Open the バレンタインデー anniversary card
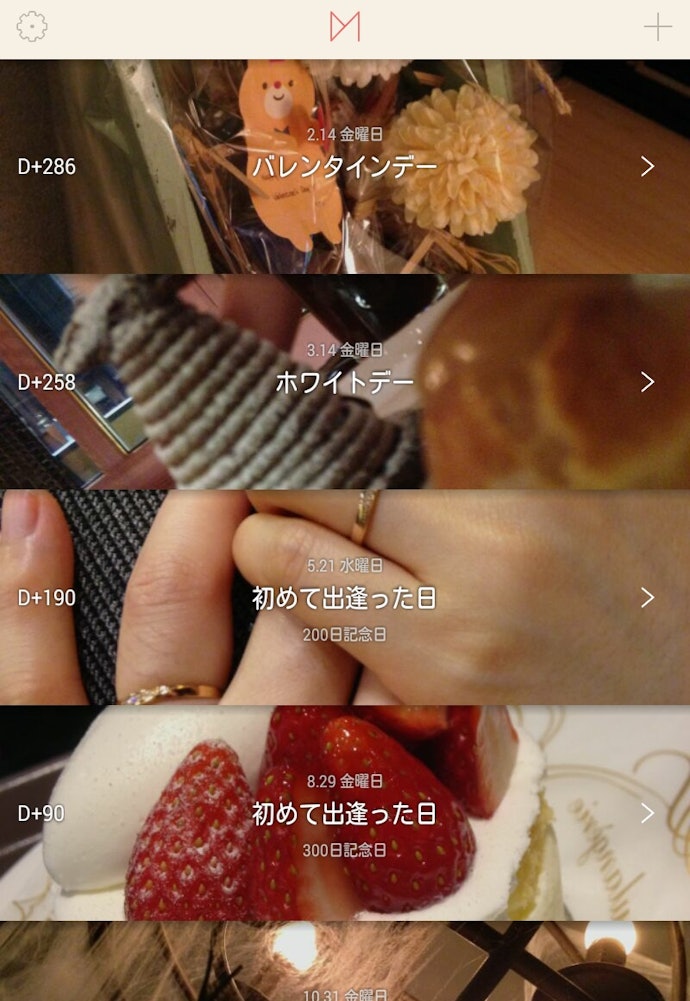The image size is (690, 1001). [345, 166]
